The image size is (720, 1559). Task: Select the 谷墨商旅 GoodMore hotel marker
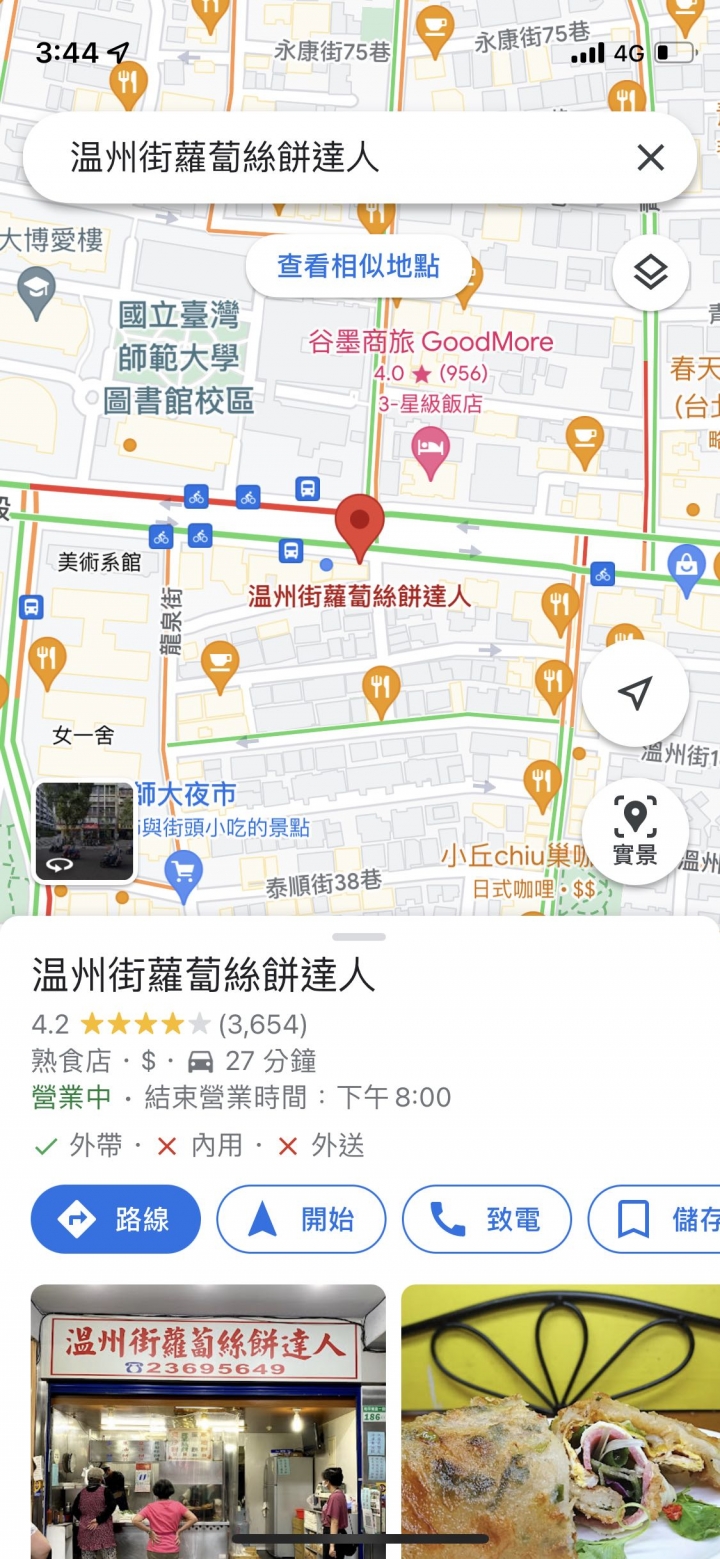(430, 451)
